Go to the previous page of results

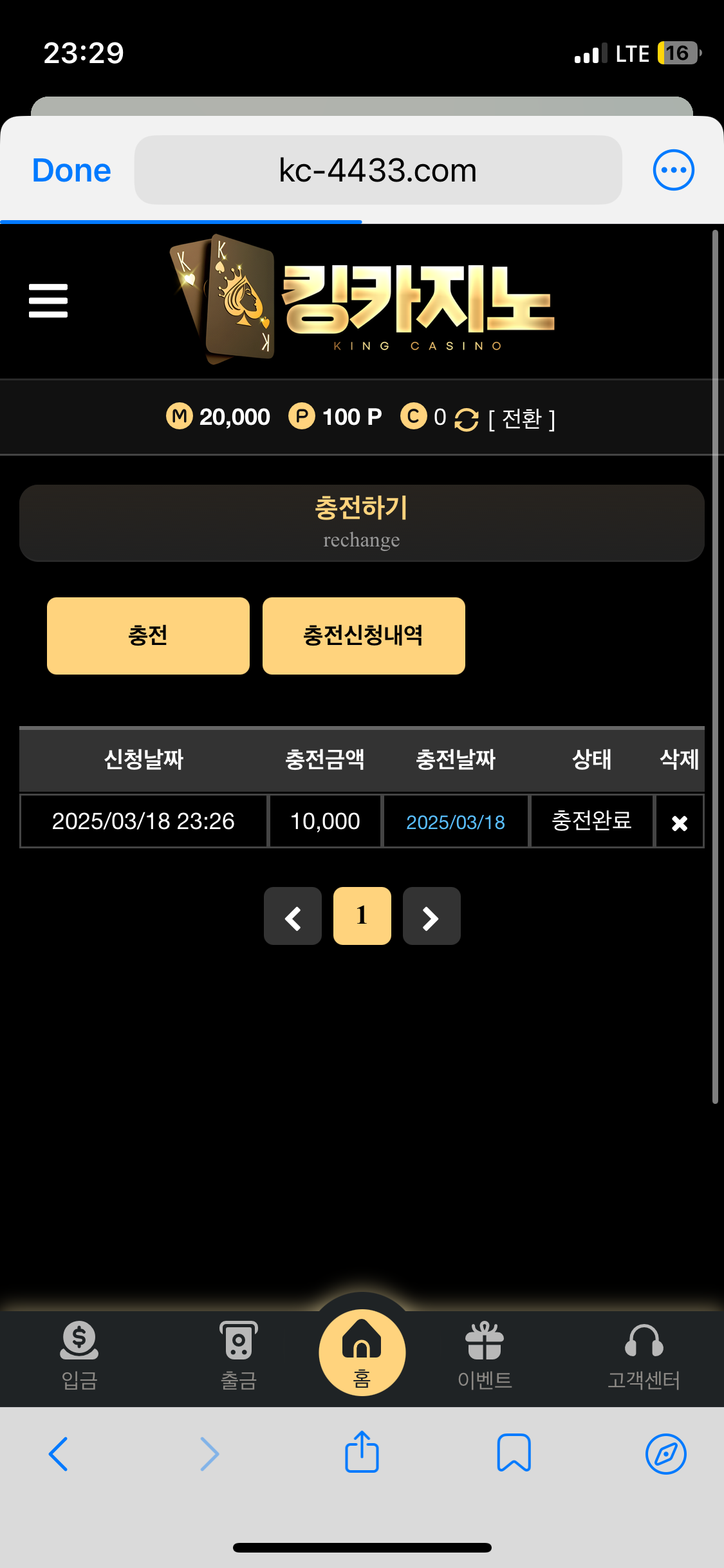pos(293,917)
